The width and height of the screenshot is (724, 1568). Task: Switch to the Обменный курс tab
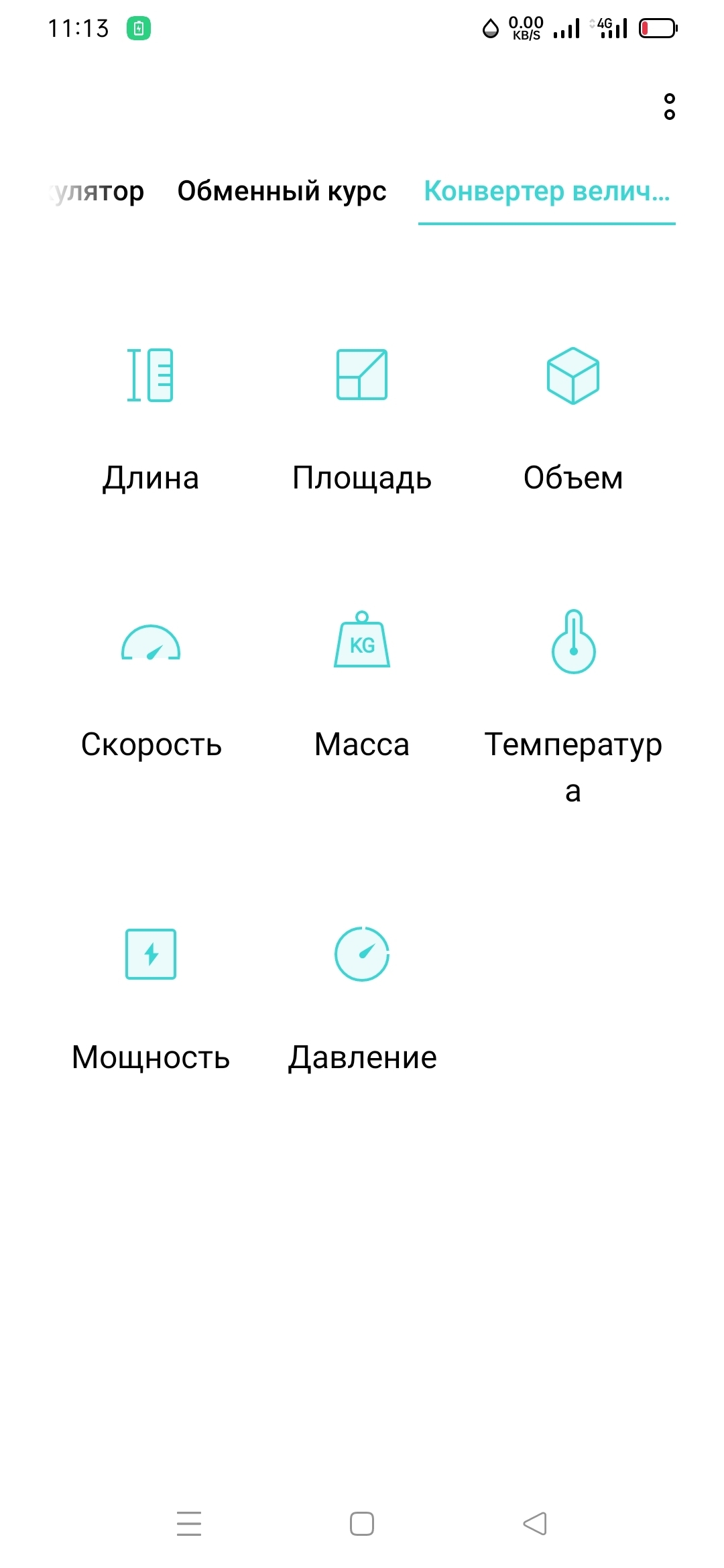pyautogui.click(x=282, y=192)
